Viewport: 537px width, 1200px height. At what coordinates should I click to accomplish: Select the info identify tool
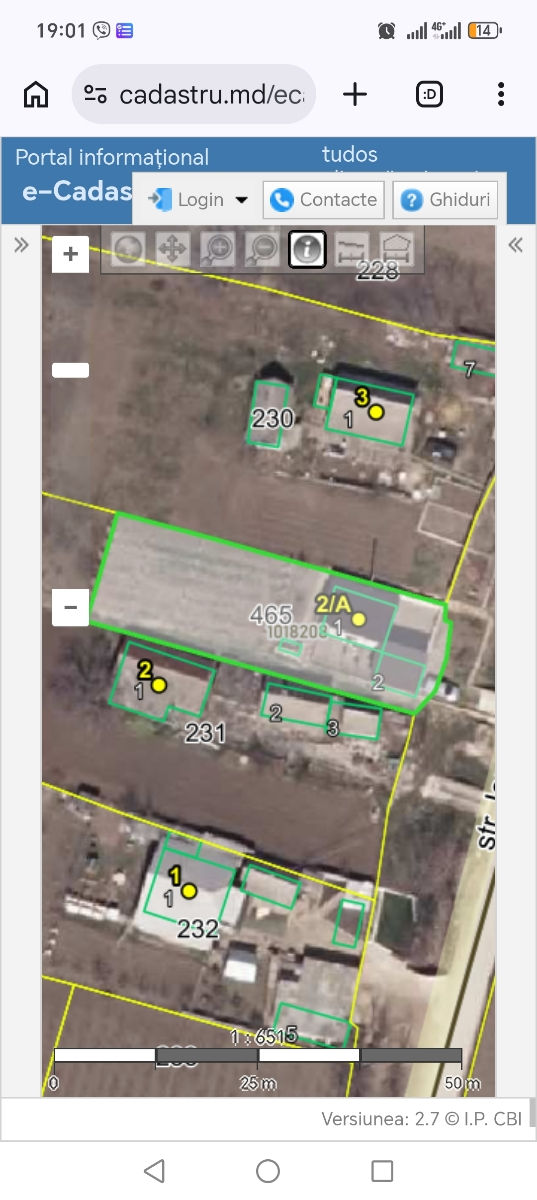(307, 248)
